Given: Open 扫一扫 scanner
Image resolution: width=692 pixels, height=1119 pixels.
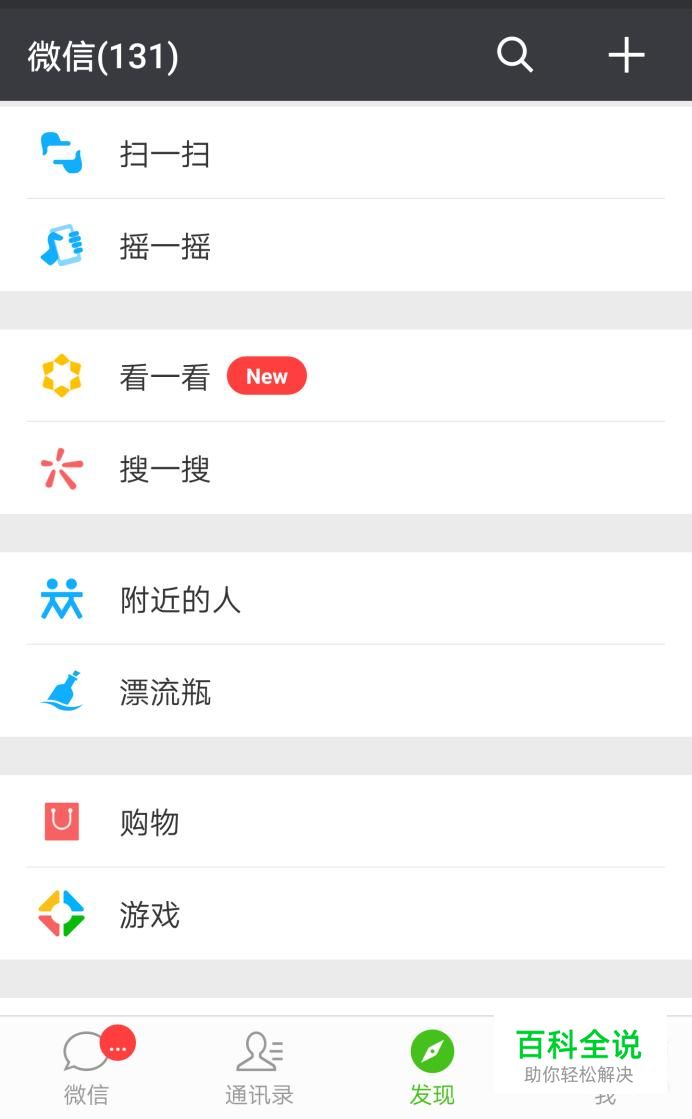Looking at the screenshot, I should tap(346, 153).
